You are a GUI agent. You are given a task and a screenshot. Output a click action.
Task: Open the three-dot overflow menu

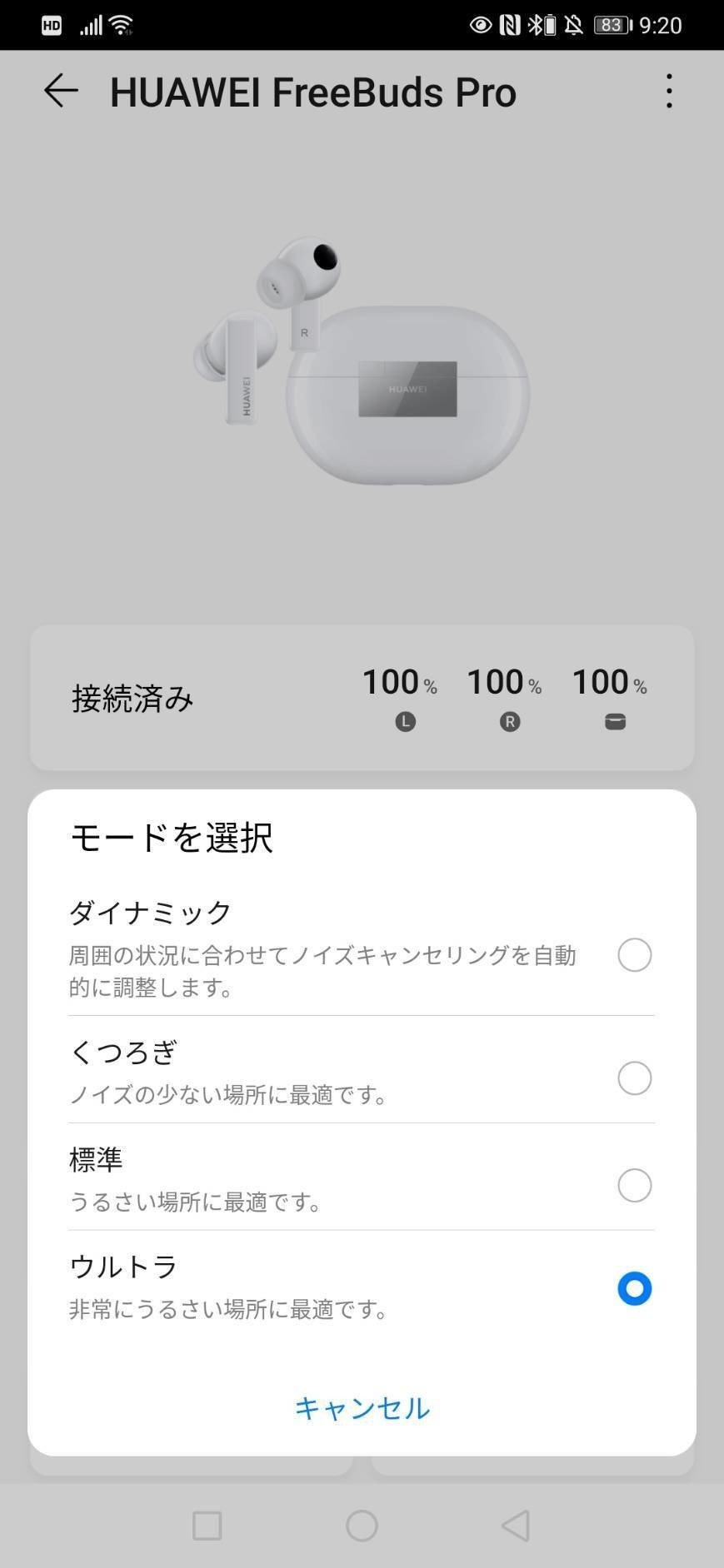pos(669,91)
